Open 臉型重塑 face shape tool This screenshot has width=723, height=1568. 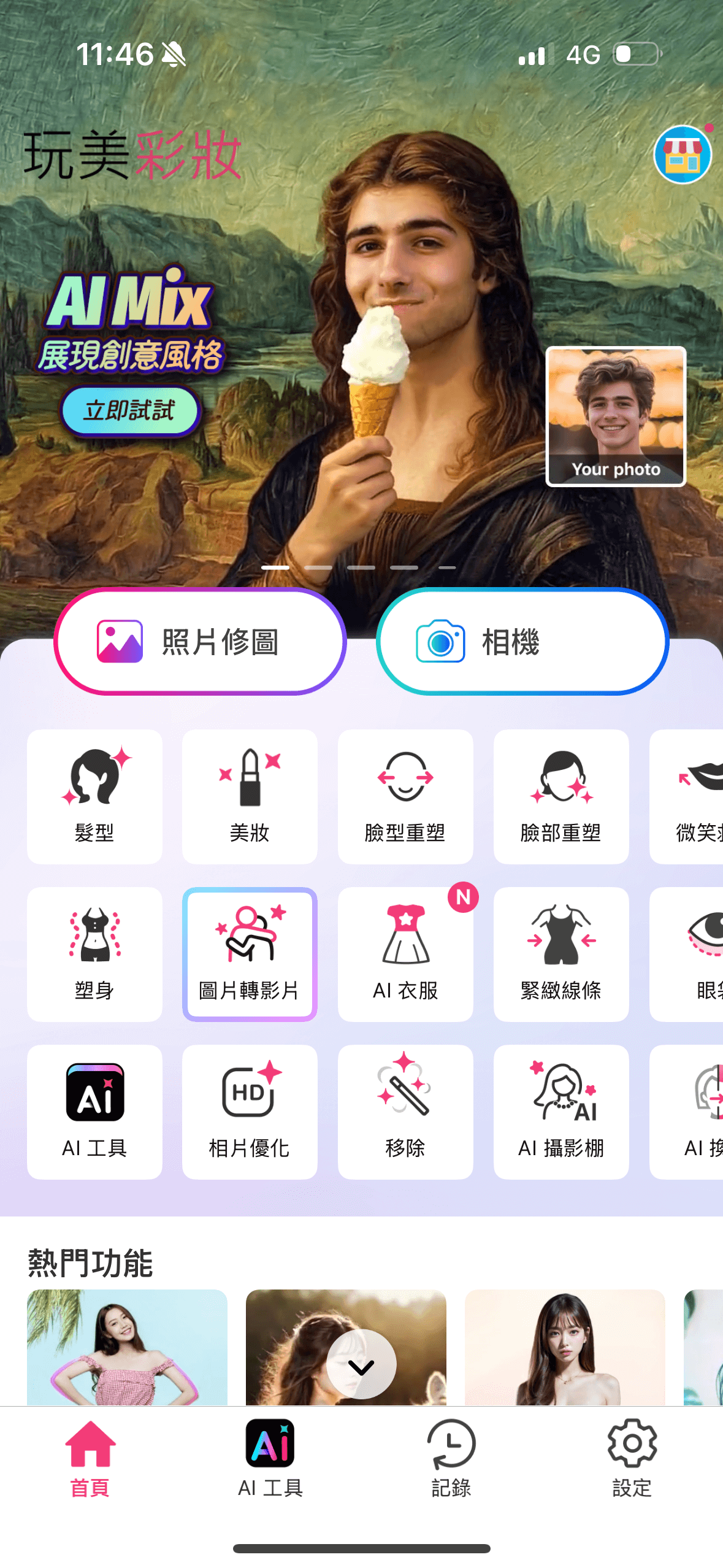[405, 796]
